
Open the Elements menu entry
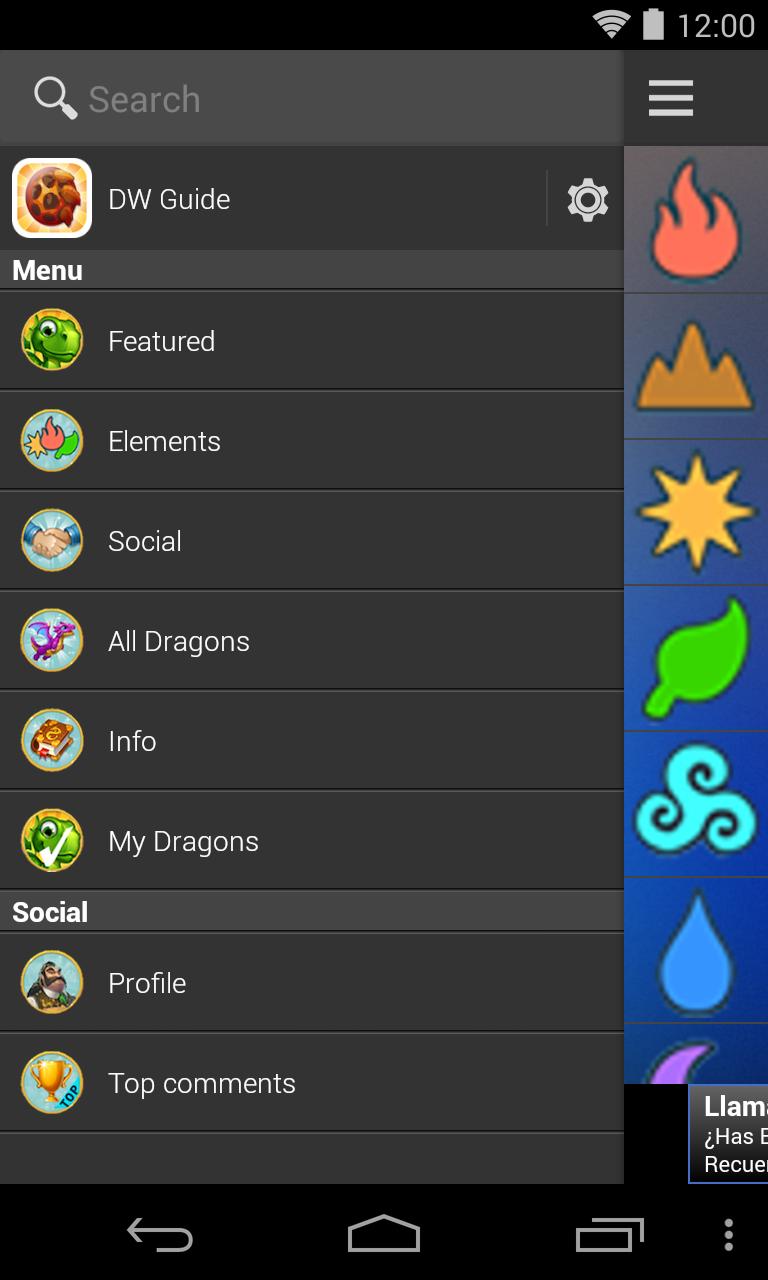click(164, 441)
